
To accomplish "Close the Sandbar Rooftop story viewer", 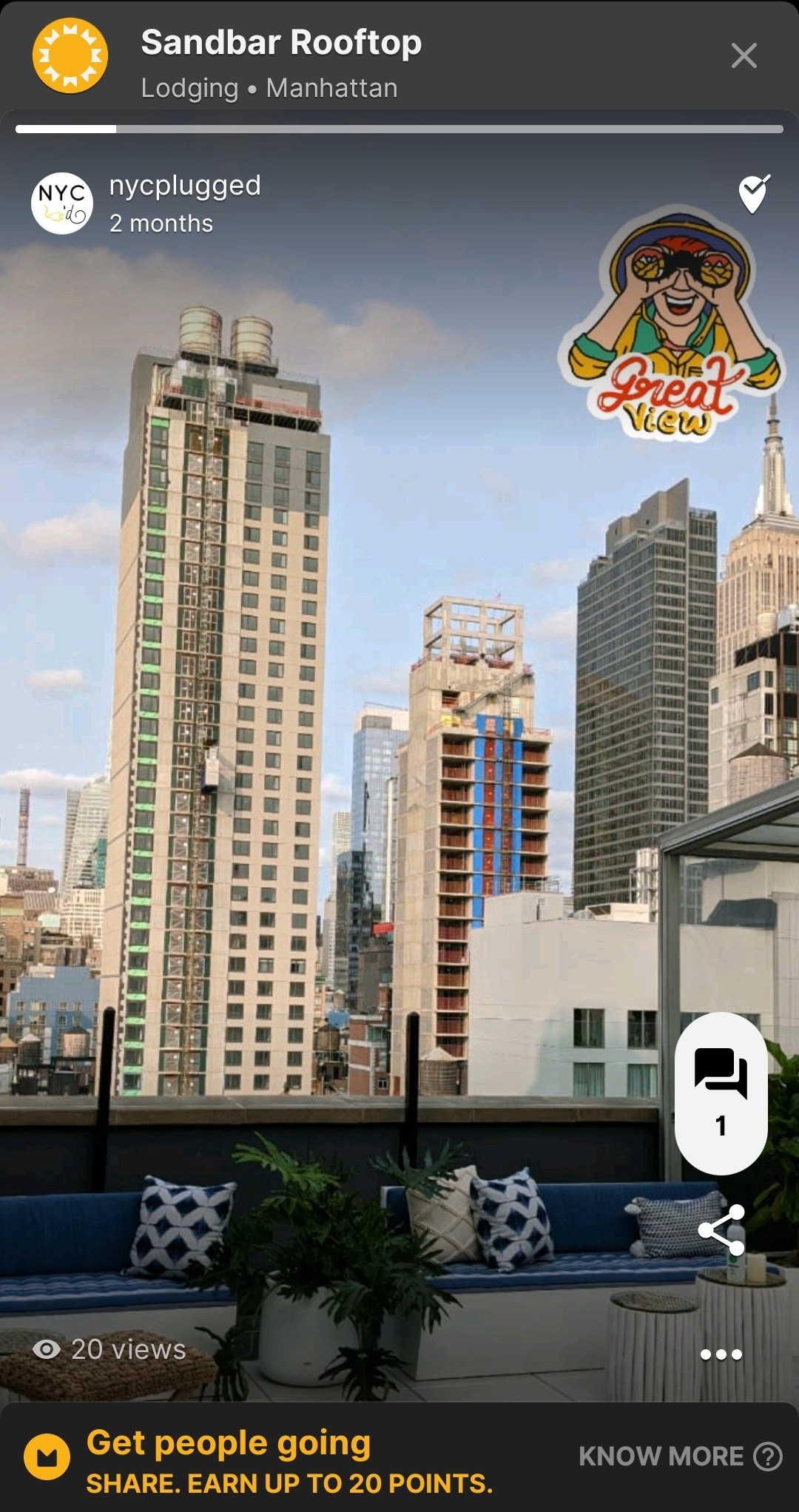I will point(744,55).
